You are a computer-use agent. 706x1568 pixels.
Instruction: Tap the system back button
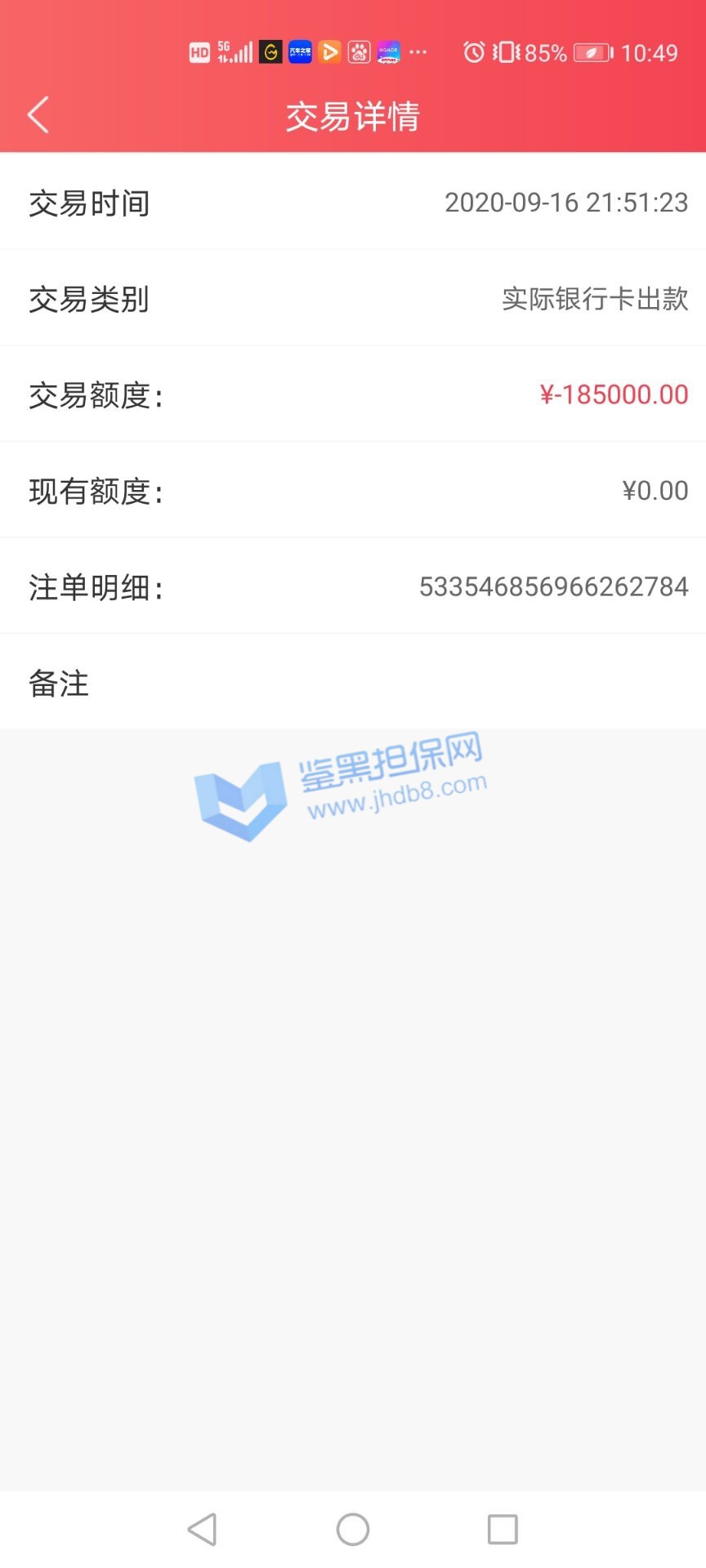pos(202,1529)
